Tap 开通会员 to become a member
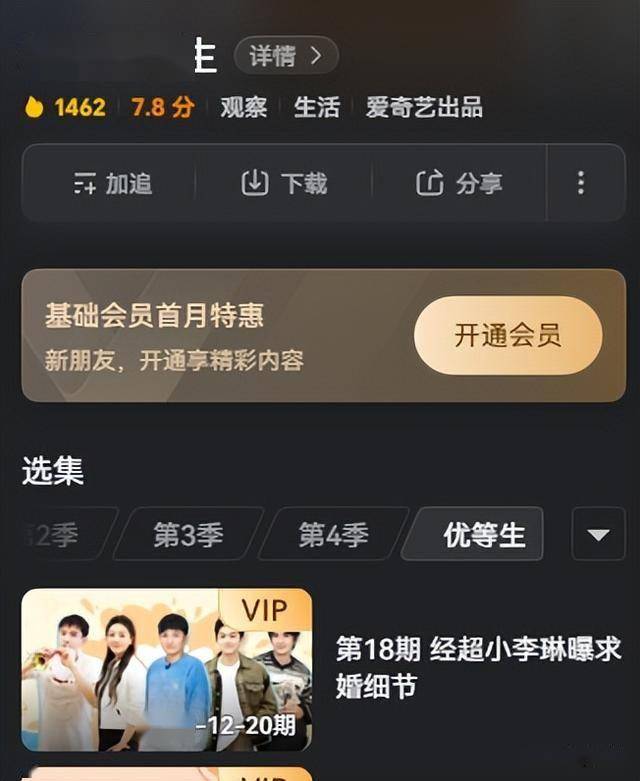This screenshot has width=640, height=781. coord(508,335)
